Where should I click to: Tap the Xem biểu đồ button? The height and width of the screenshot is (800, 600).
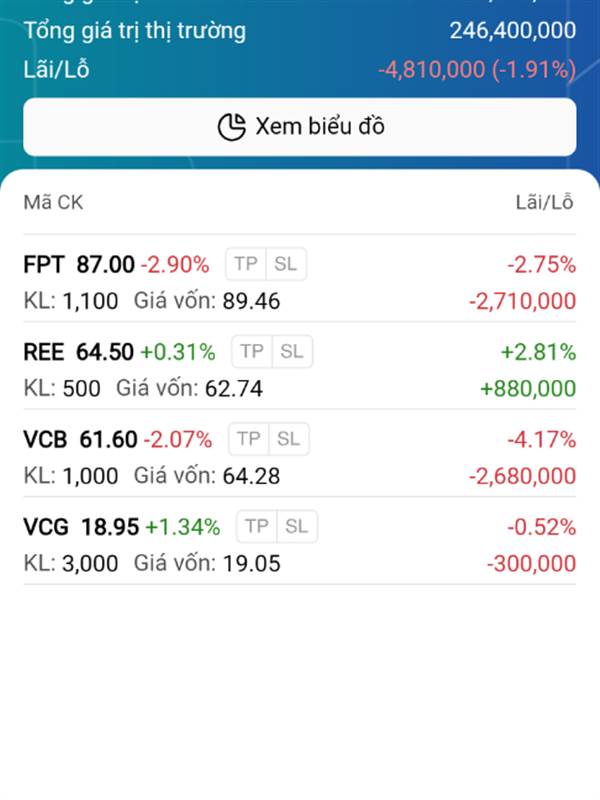(x=300, y=127)
